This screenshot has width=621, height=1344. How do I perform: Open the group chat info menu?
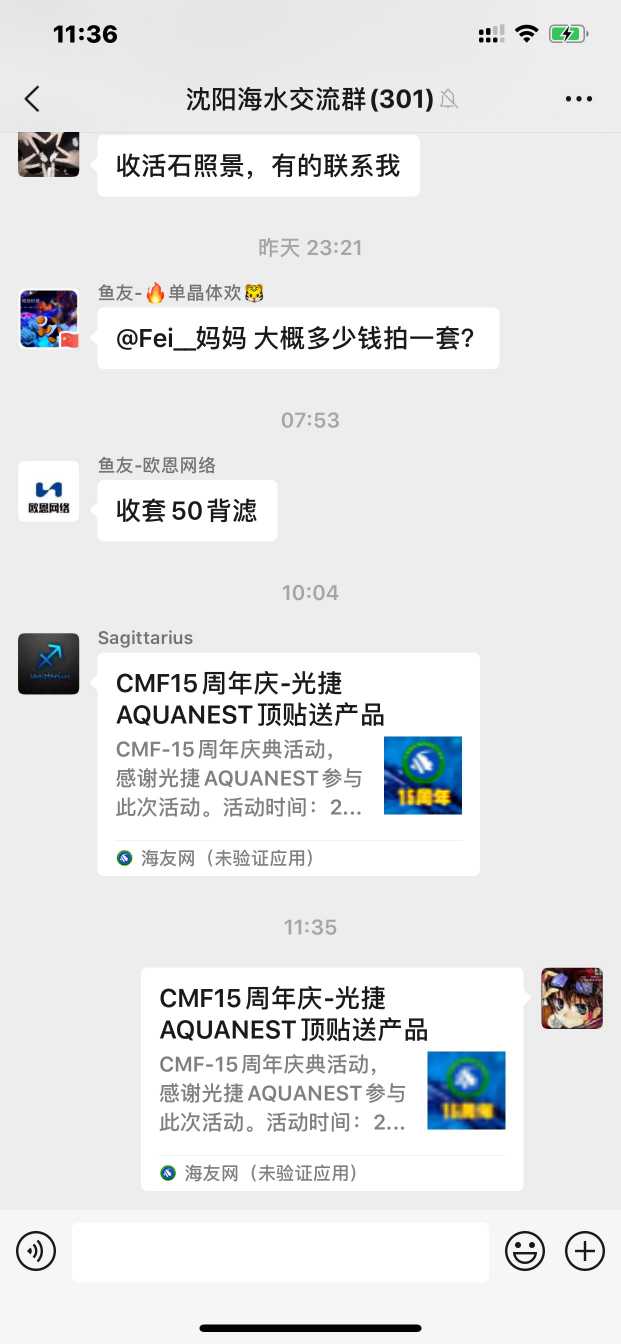coord(579,98)
